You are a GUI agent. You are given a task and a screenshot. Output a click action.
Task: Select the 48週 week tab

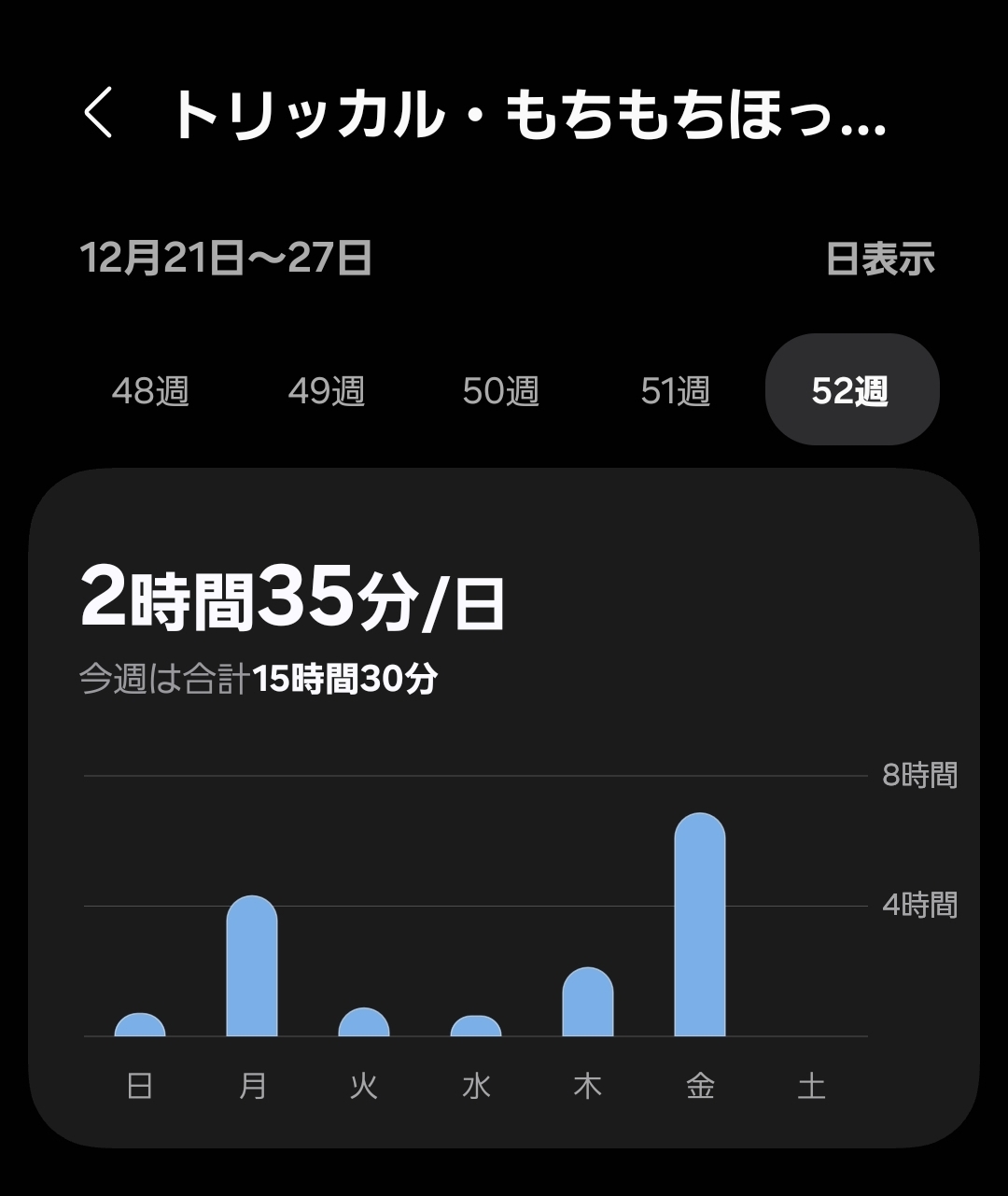[150, 390]
